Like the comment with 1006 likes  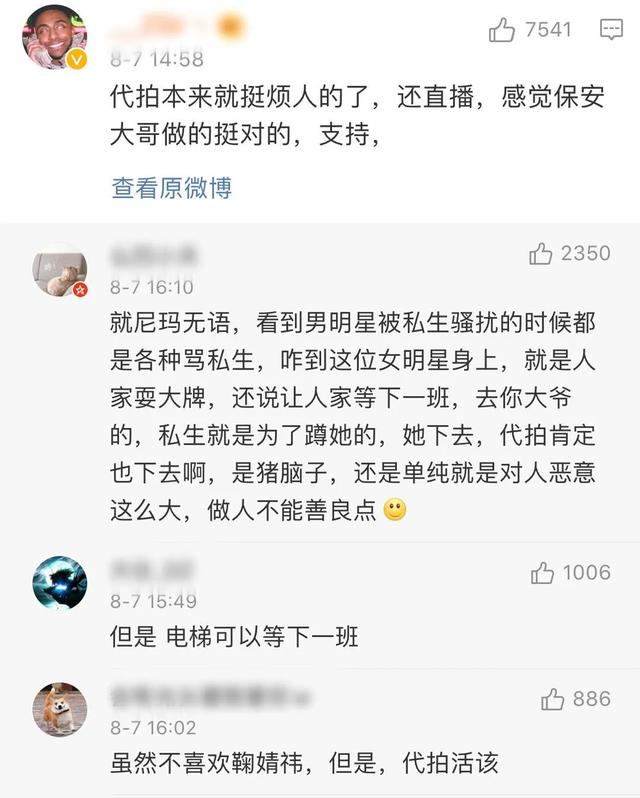[543, 573]
